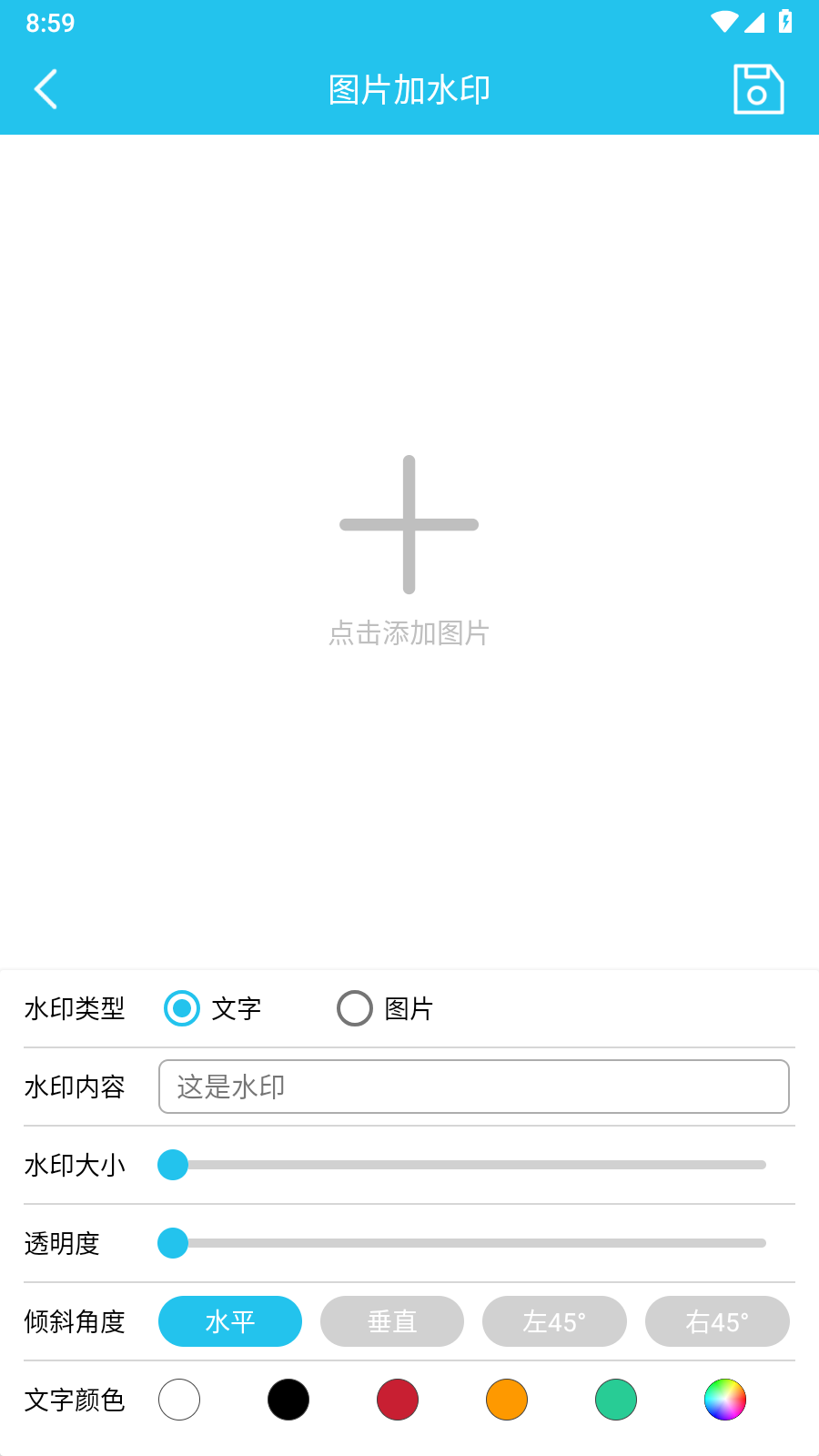
Task: Pick the black text color swatch
Action: (x=288, y=1400)
